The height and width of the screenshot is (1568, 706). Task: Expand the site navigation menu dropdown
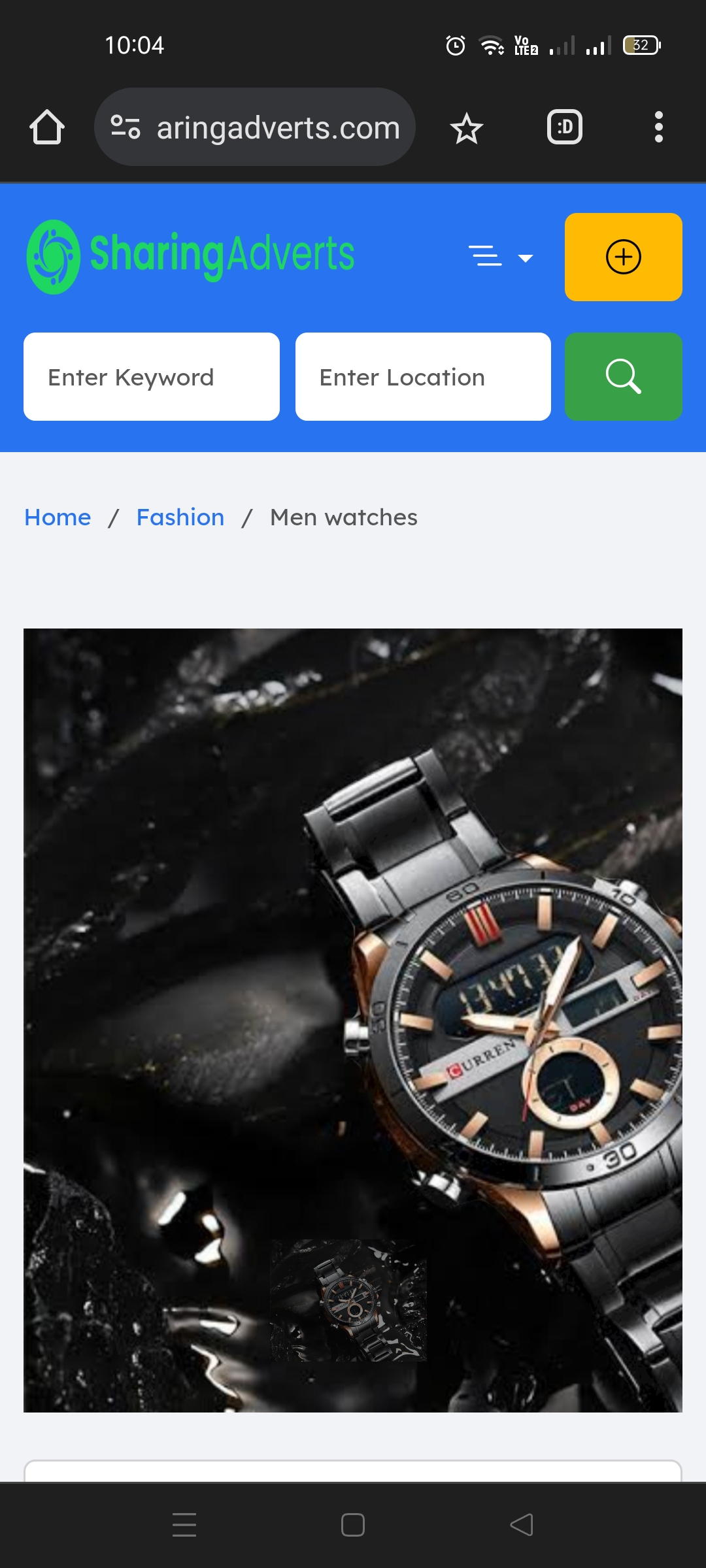(x=501, y=257)
